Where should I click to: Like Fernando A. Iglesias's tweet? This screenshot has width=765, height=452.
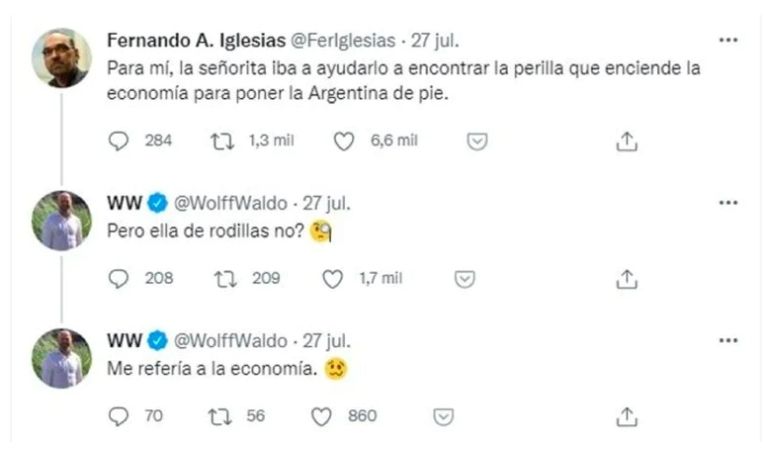tap(343, 141)
